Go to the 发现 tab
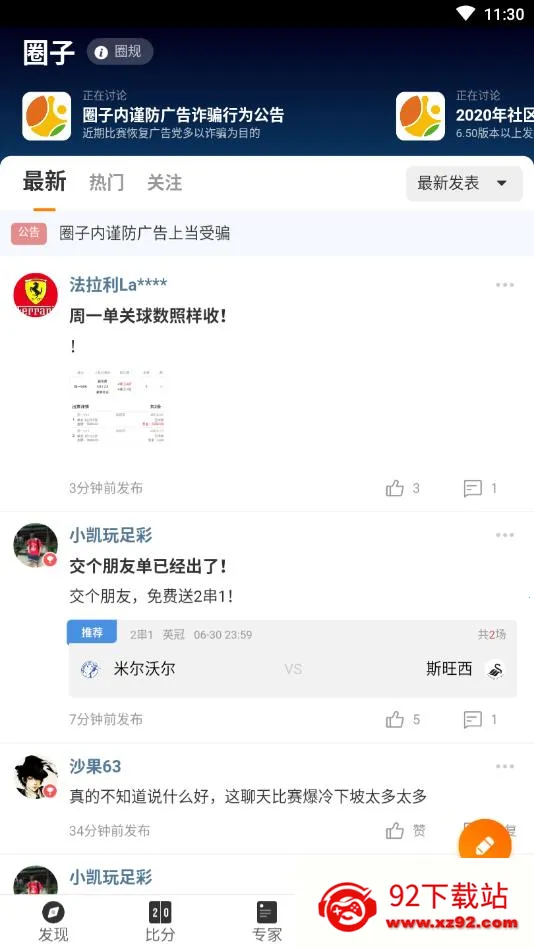The image size is (534, 949). (53, 921)
